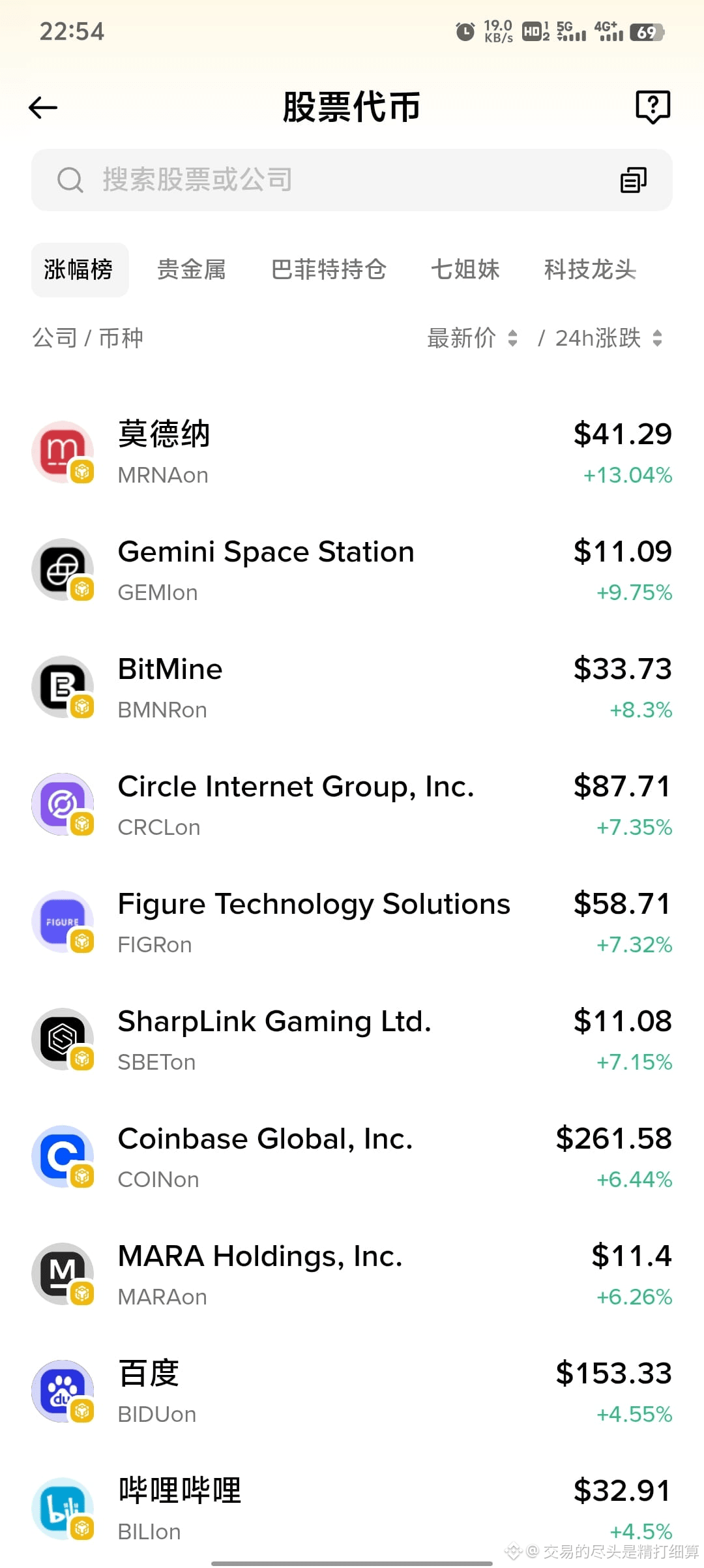
Task: Tap the Figure Technology Solutions logo
Action: tap(62, 921)
